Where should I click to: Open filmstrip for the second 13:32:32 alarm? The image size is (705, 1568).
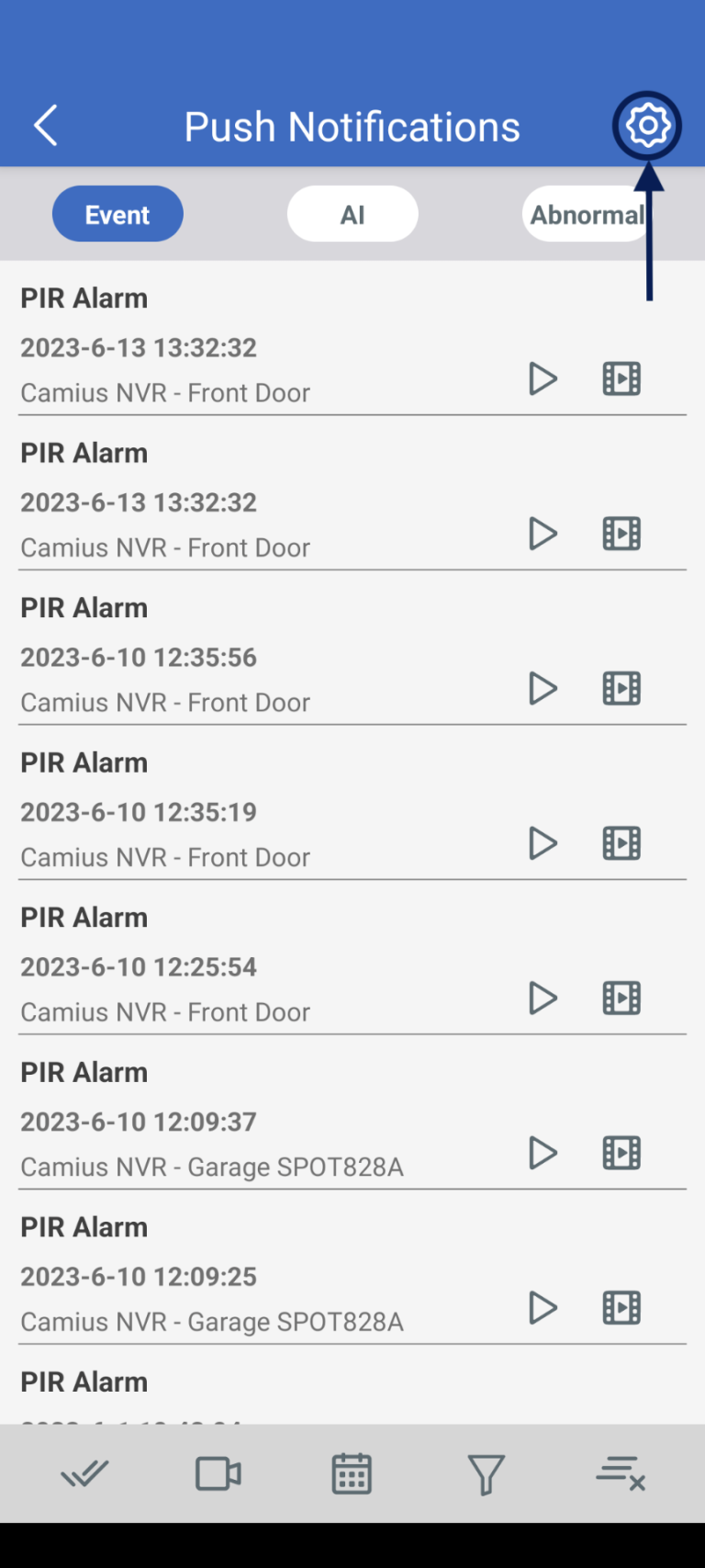click(621, 534)
